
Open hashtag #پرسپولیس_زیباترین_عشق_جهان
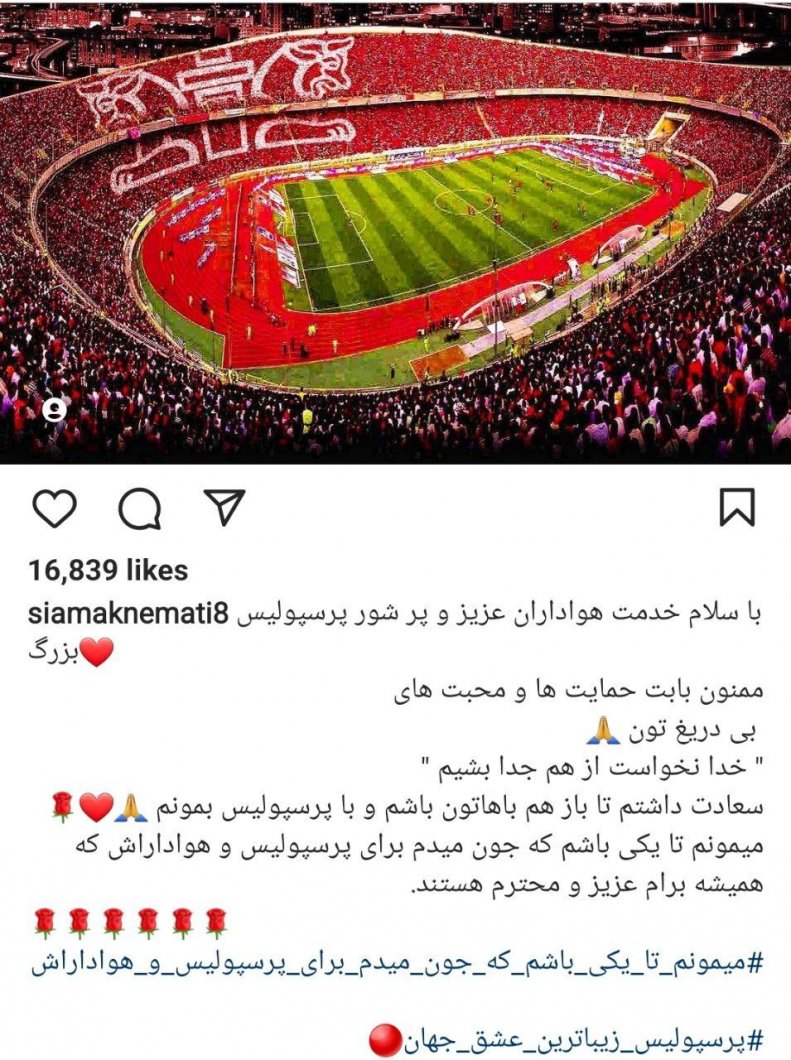[582, 1041]
